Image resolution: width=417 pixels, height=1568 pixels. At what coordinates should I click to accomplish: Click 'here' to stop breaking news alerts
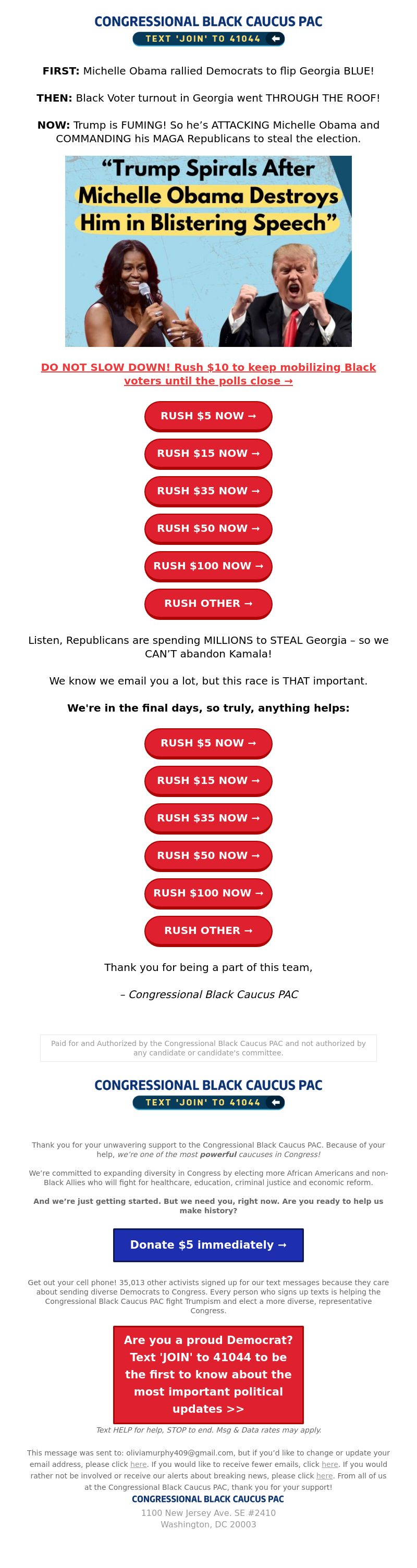click(x=324, y=1475)
